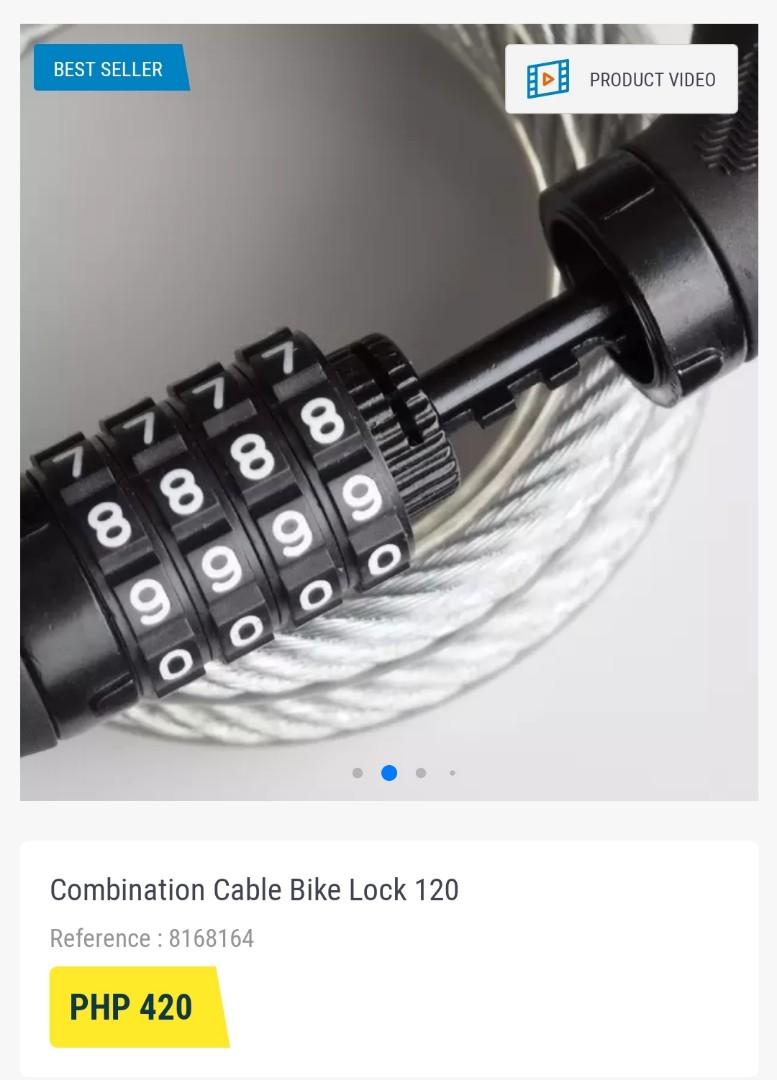Select the third image navigation dot
The height and width of the screenshot is (1080, 777).
pos(420,772)
